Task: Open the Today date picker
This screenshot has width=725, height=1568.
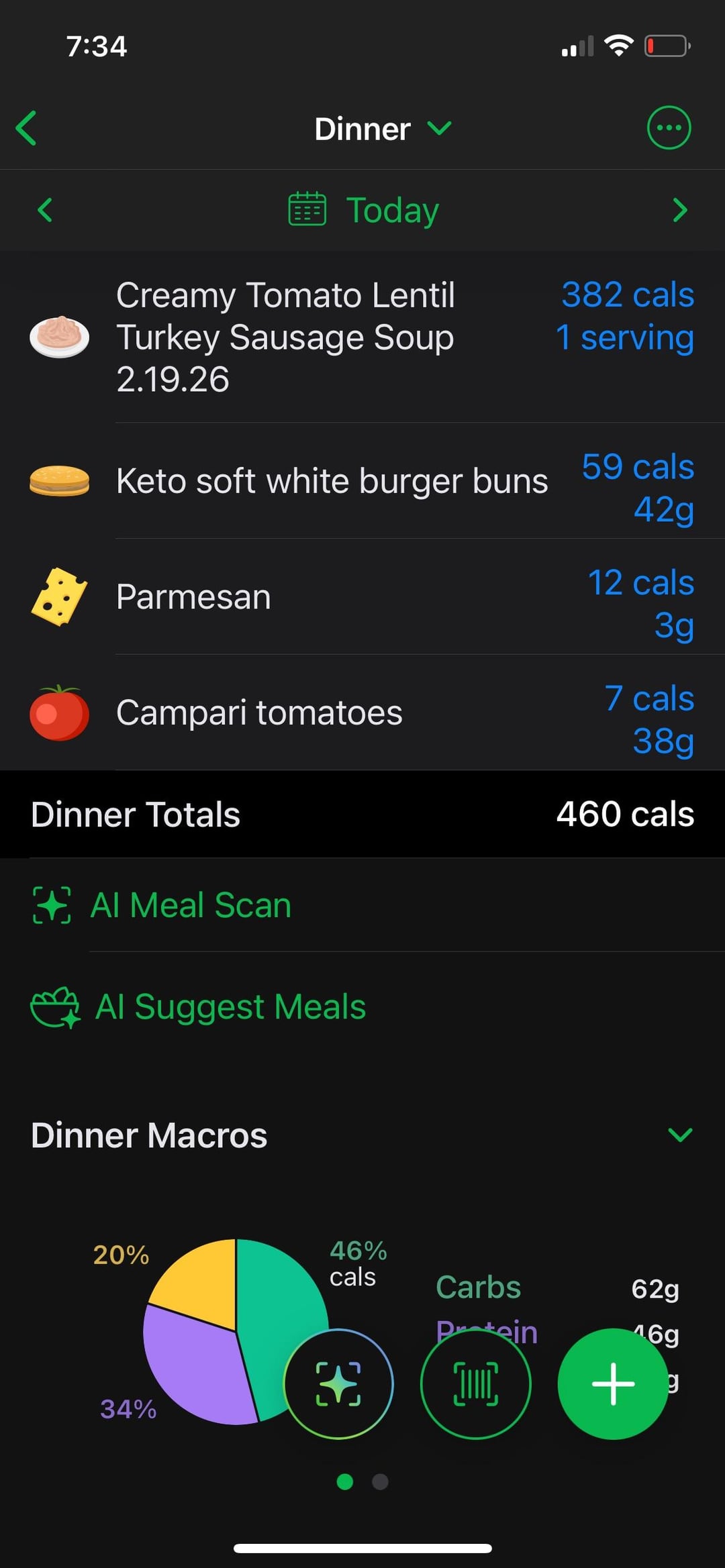Action: [364, 210]
